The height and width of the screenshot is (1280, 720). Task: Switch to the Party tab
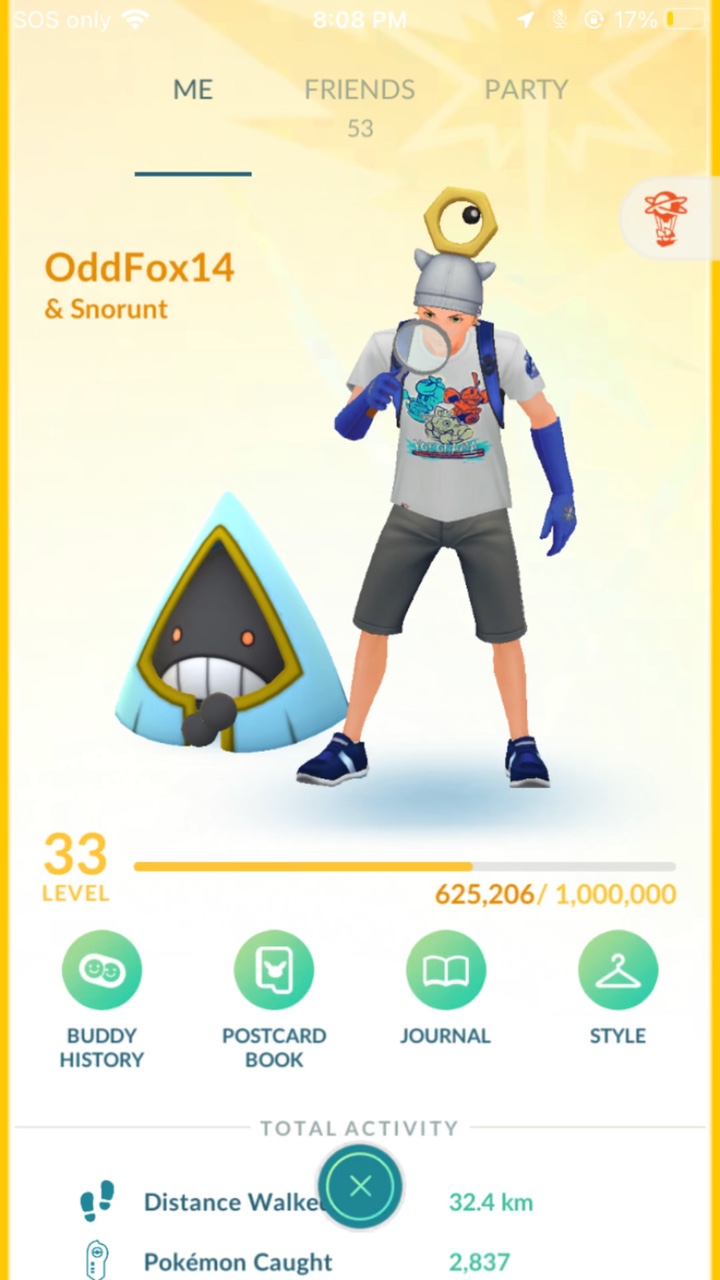(x=526, y=90)
